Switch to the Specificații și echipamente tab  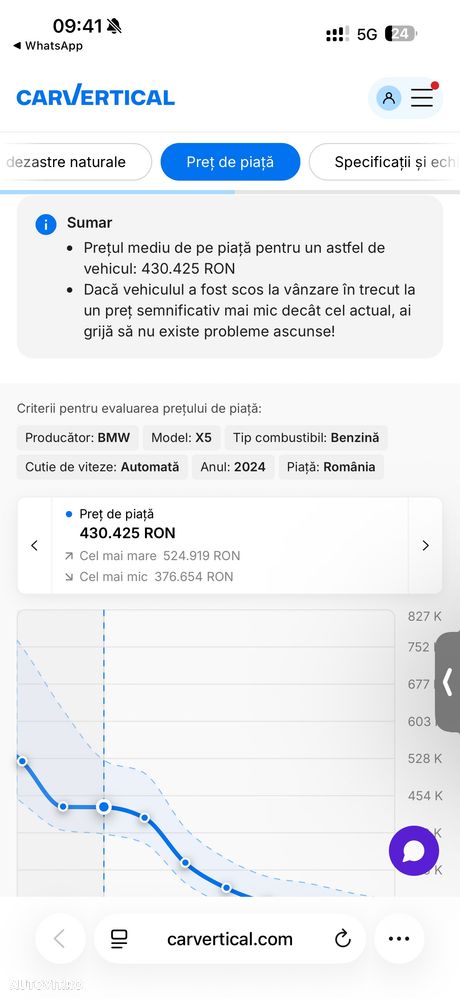coord(384,162)
